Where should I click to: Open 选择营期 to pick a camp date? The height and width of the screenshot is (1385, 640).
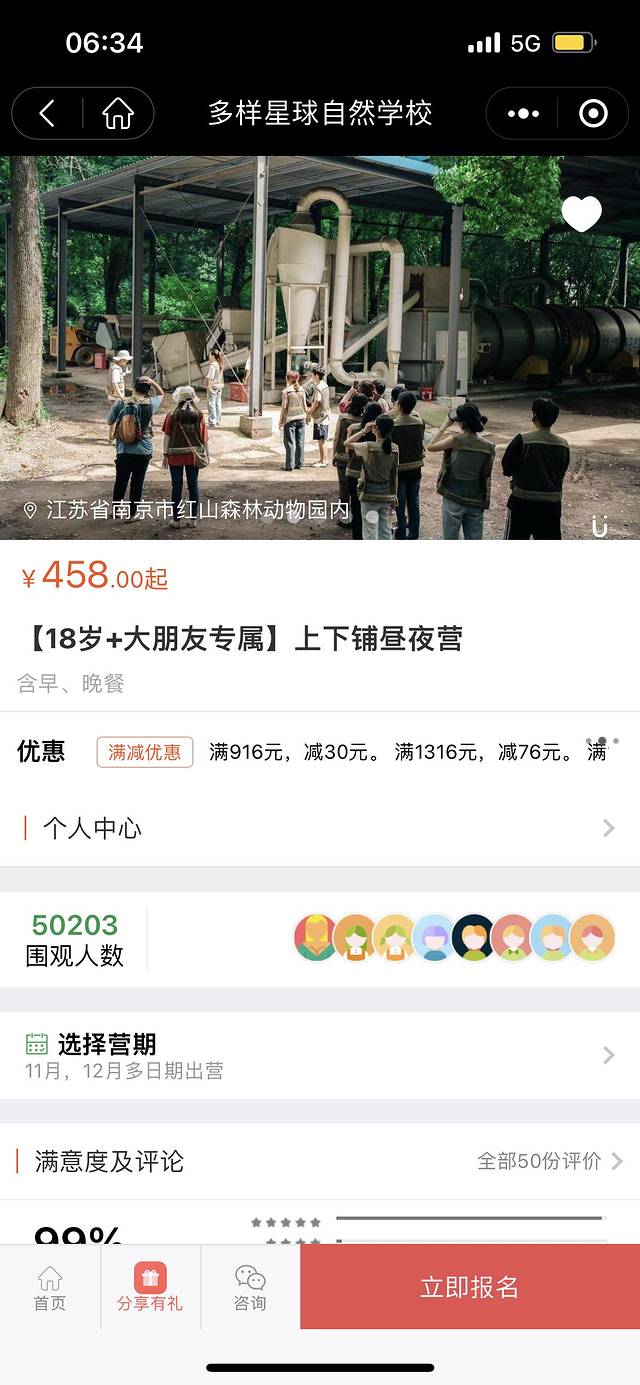click(x=320, y=1055)
